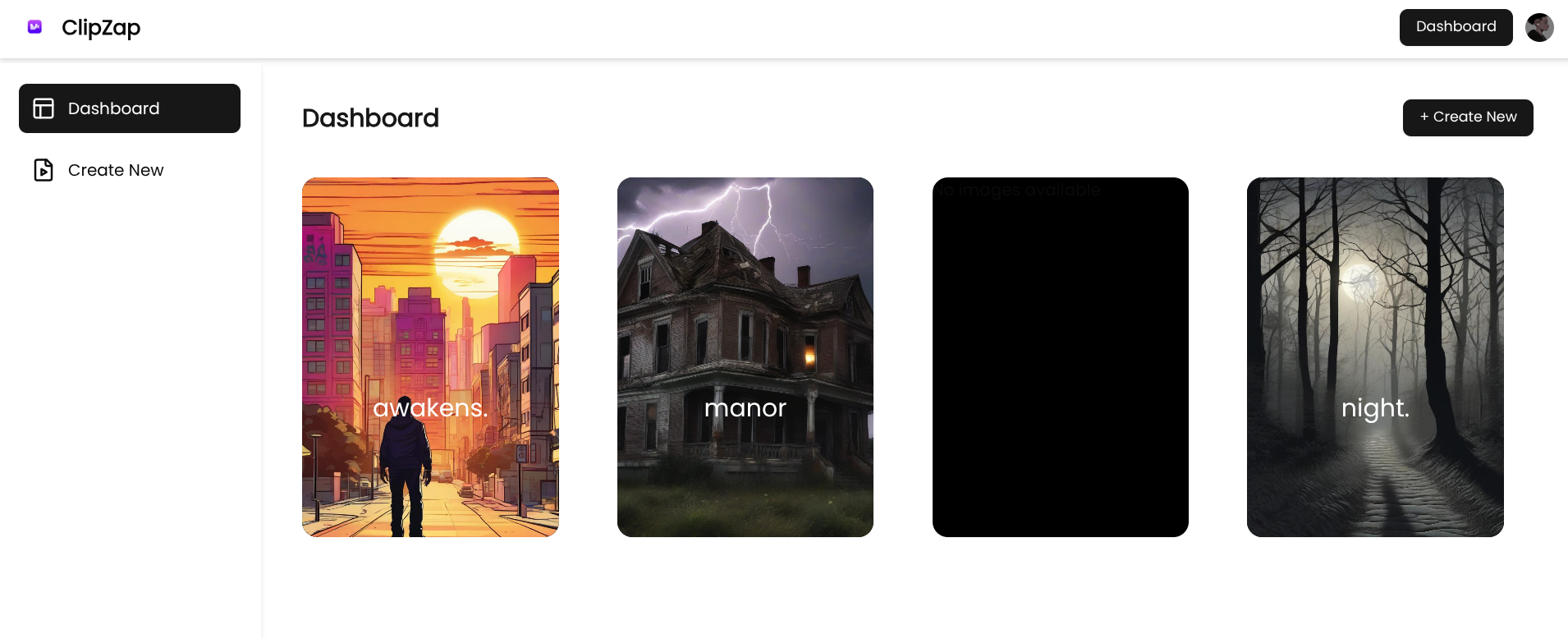Tap the + Create New button
1568x639 pixels.
[1467, 117]
